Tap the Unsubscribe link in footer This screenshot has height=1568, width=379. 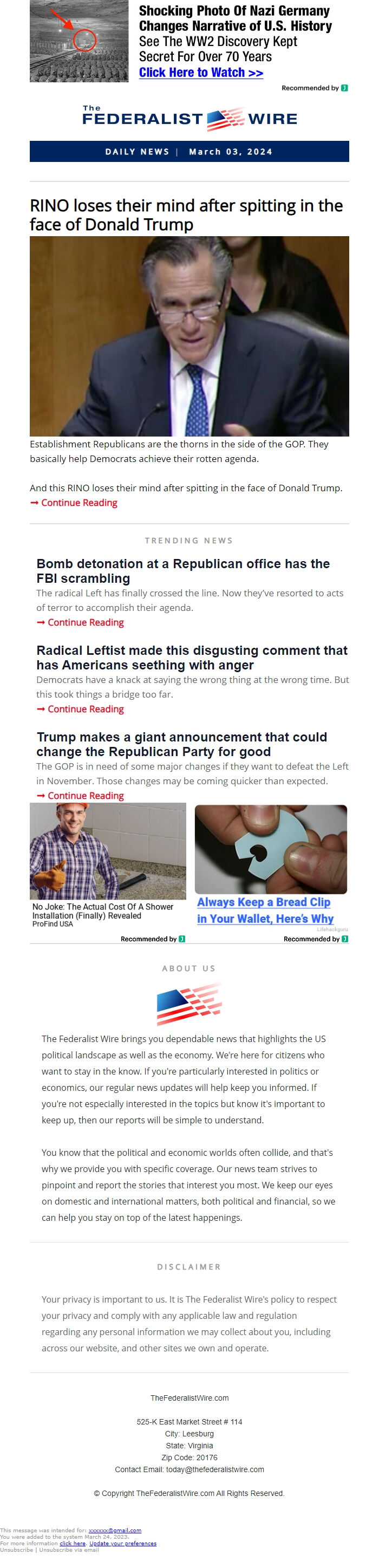pos(17,1550)
